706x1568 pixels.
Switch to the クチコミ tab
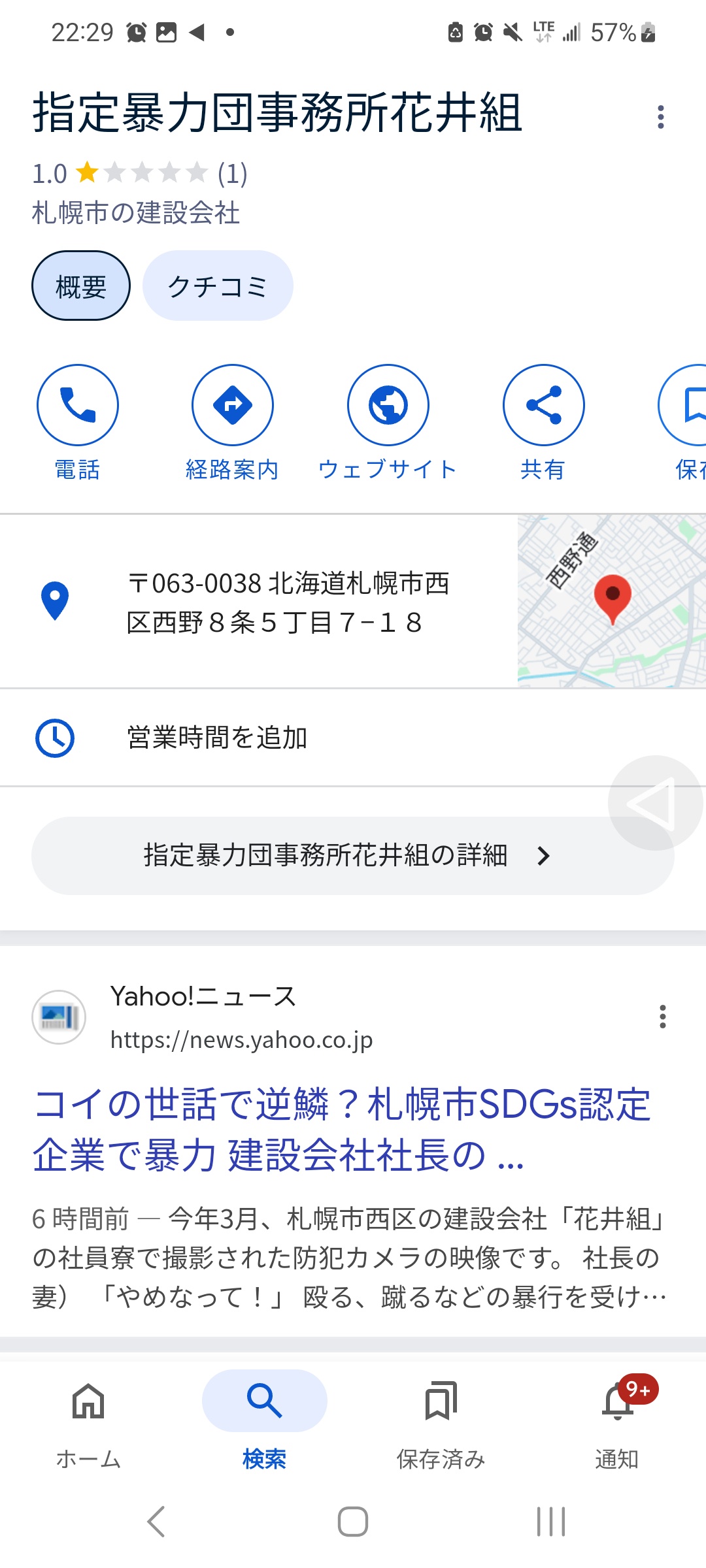point(218,286)
